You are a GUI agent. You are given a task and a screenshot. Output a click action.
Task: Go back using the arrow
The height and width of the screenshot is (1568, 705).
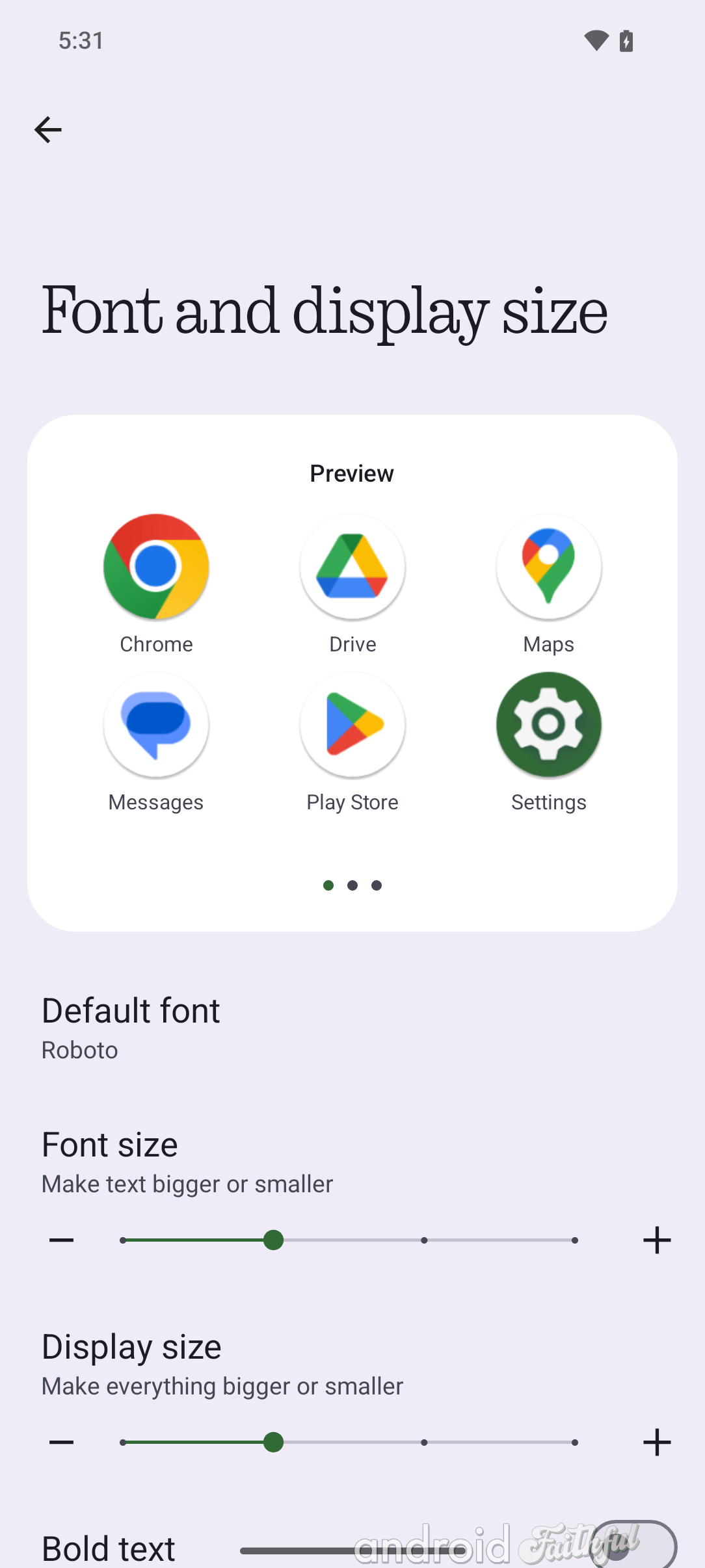(x=48, y=130)
